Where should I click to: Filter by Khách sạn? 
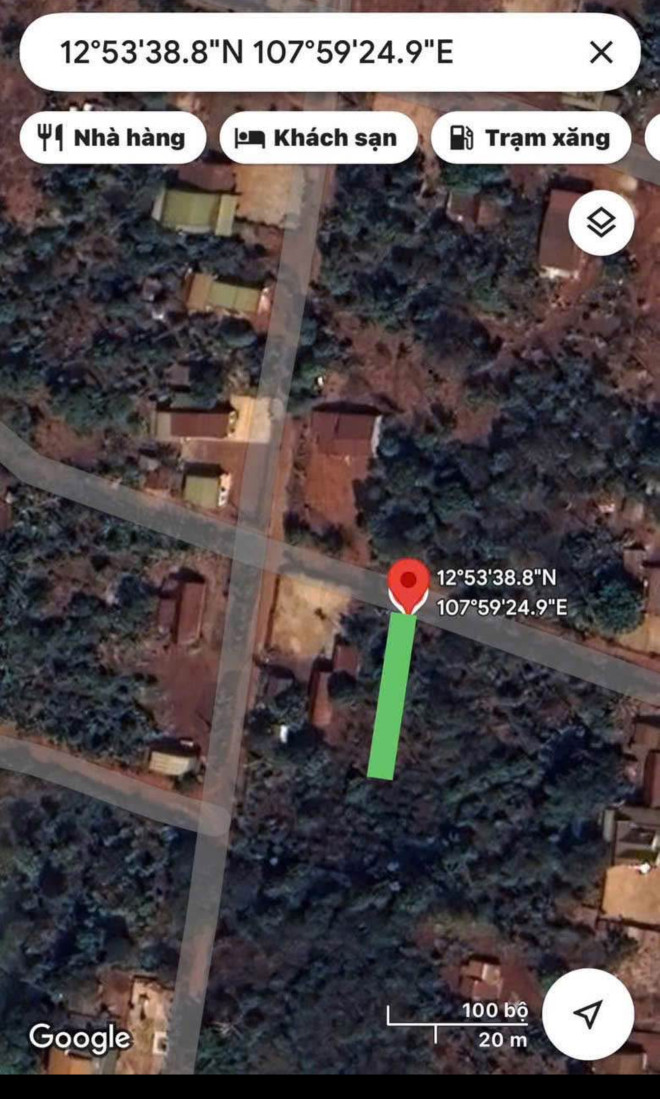(x=318, y=138)
